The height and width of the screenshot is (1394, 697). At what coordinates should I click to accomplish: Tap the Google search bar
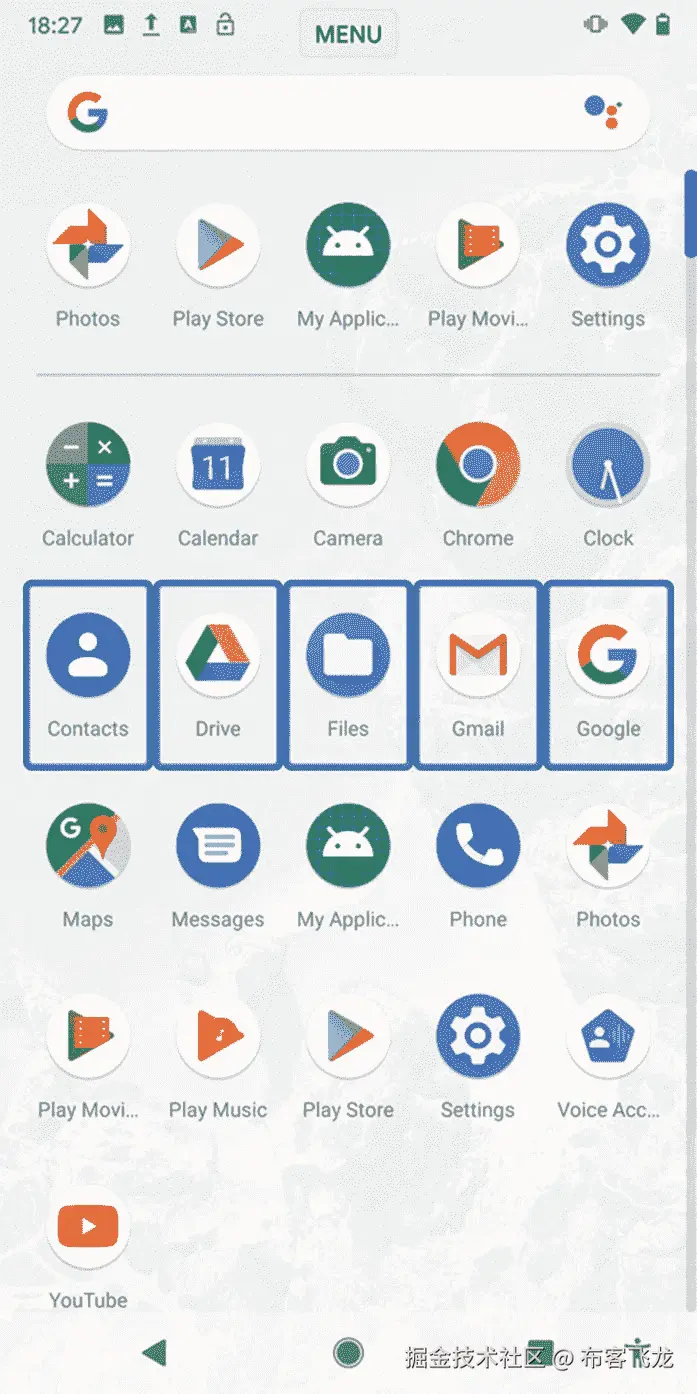[x=330, y=113]
